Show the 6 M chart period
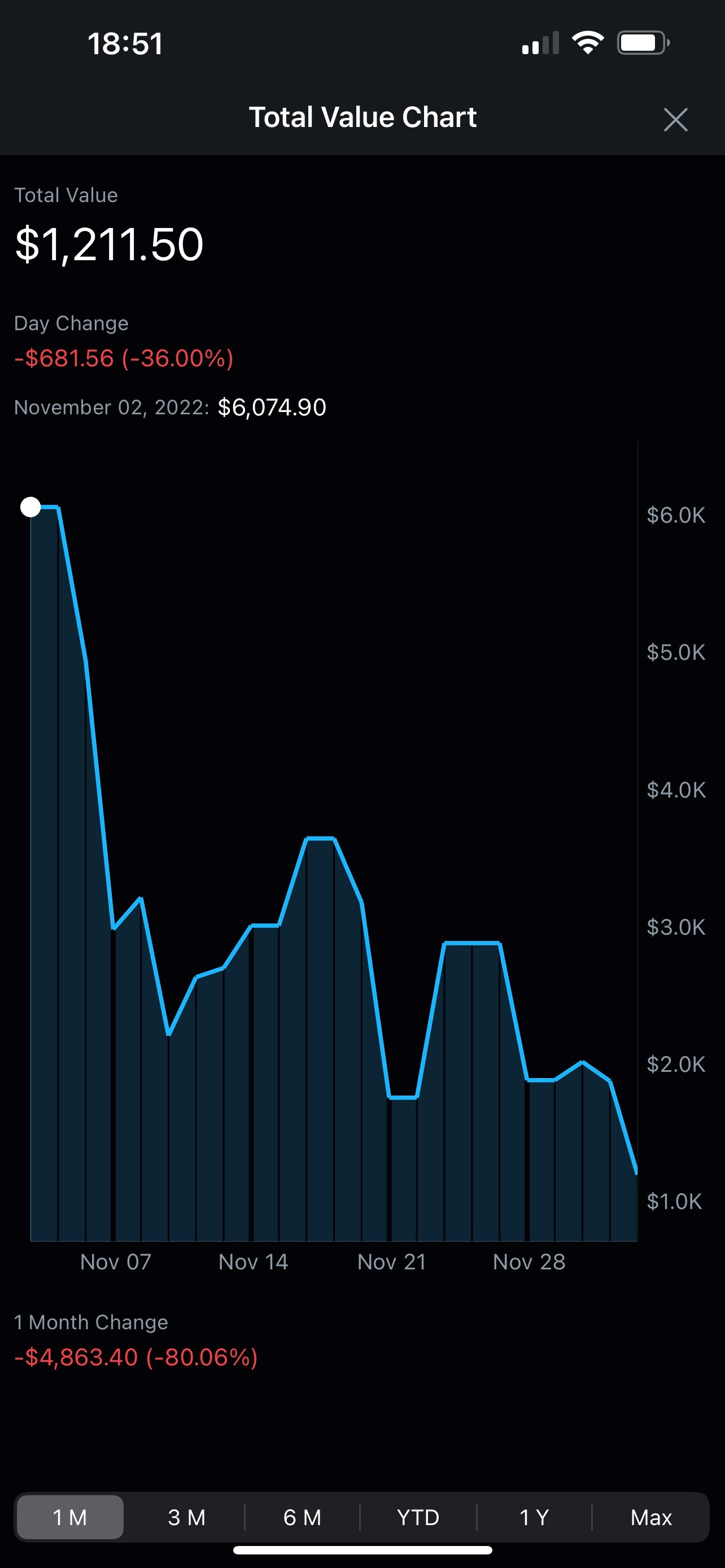This screenshot has height=1568, width=725. (x=302, y=1517)
